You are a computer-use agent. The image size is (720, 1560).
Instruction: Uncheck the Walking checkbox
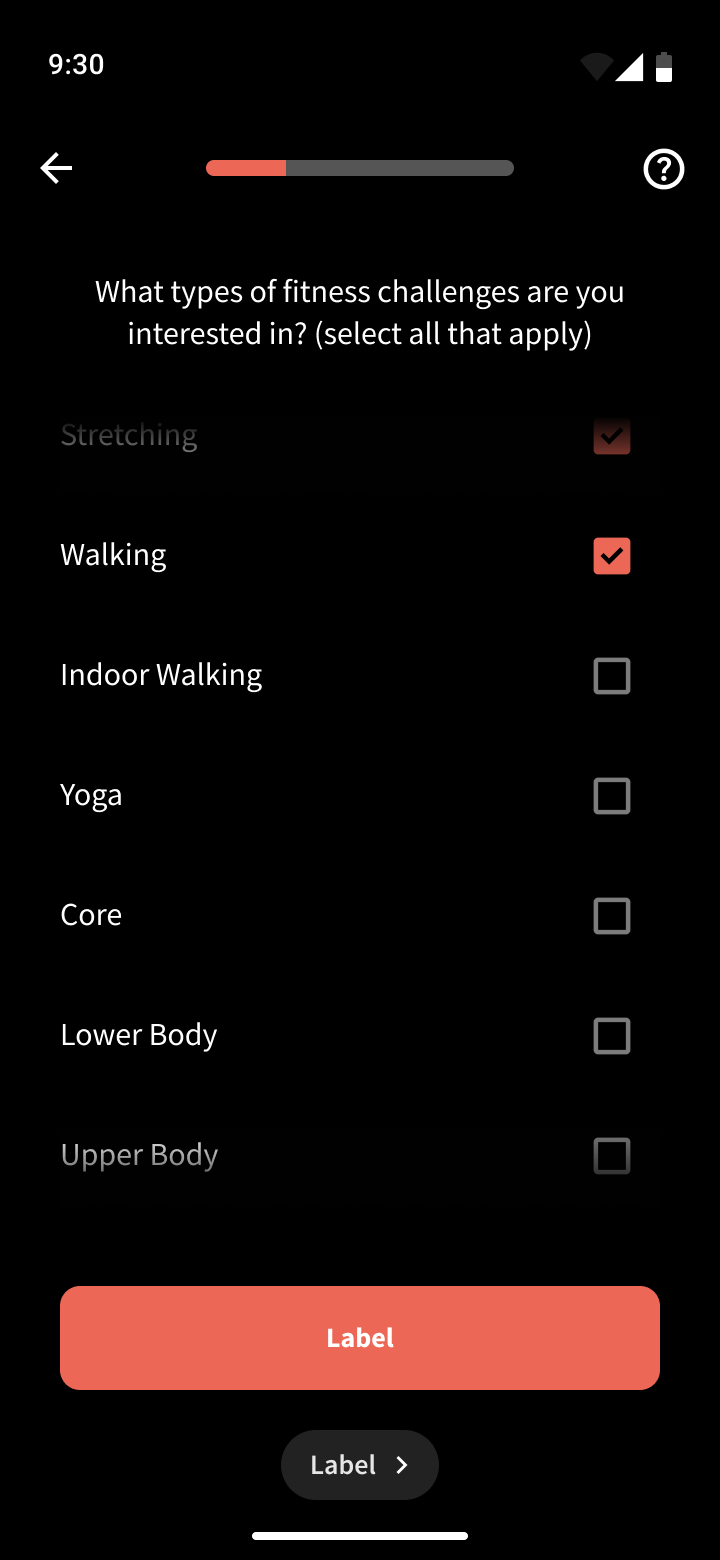tap(612, 556)
